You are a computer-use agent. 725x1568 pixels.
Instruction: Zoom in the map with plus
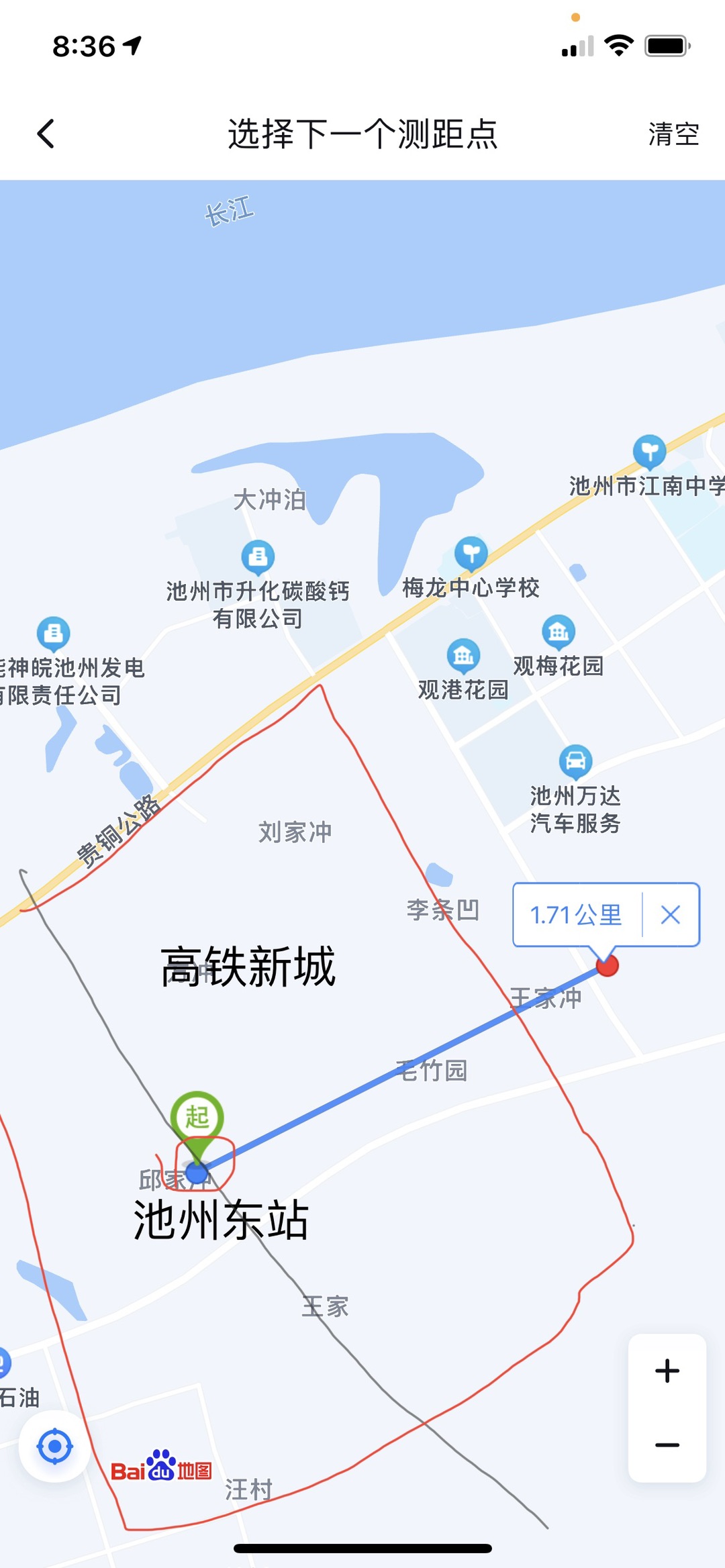click(x=667, y=1371)
